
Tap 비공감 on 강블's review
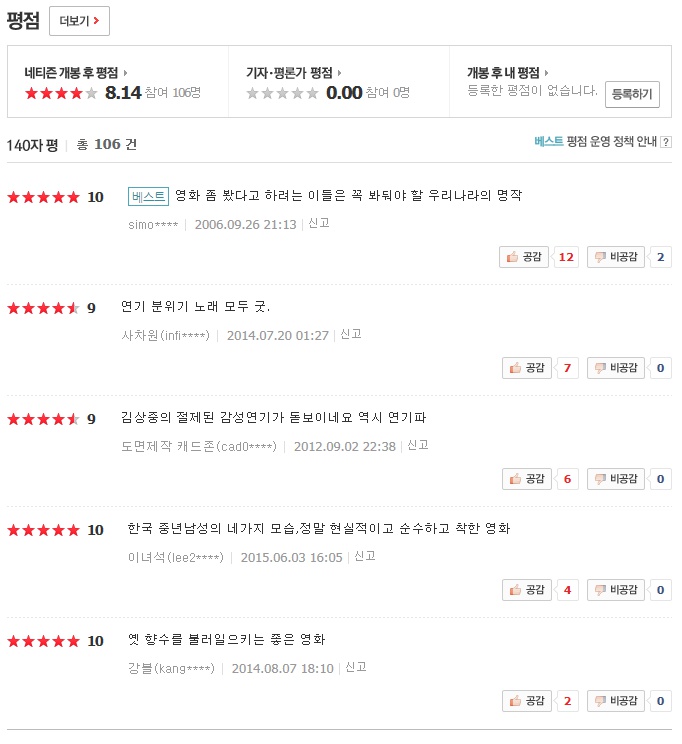coord(616,701)
